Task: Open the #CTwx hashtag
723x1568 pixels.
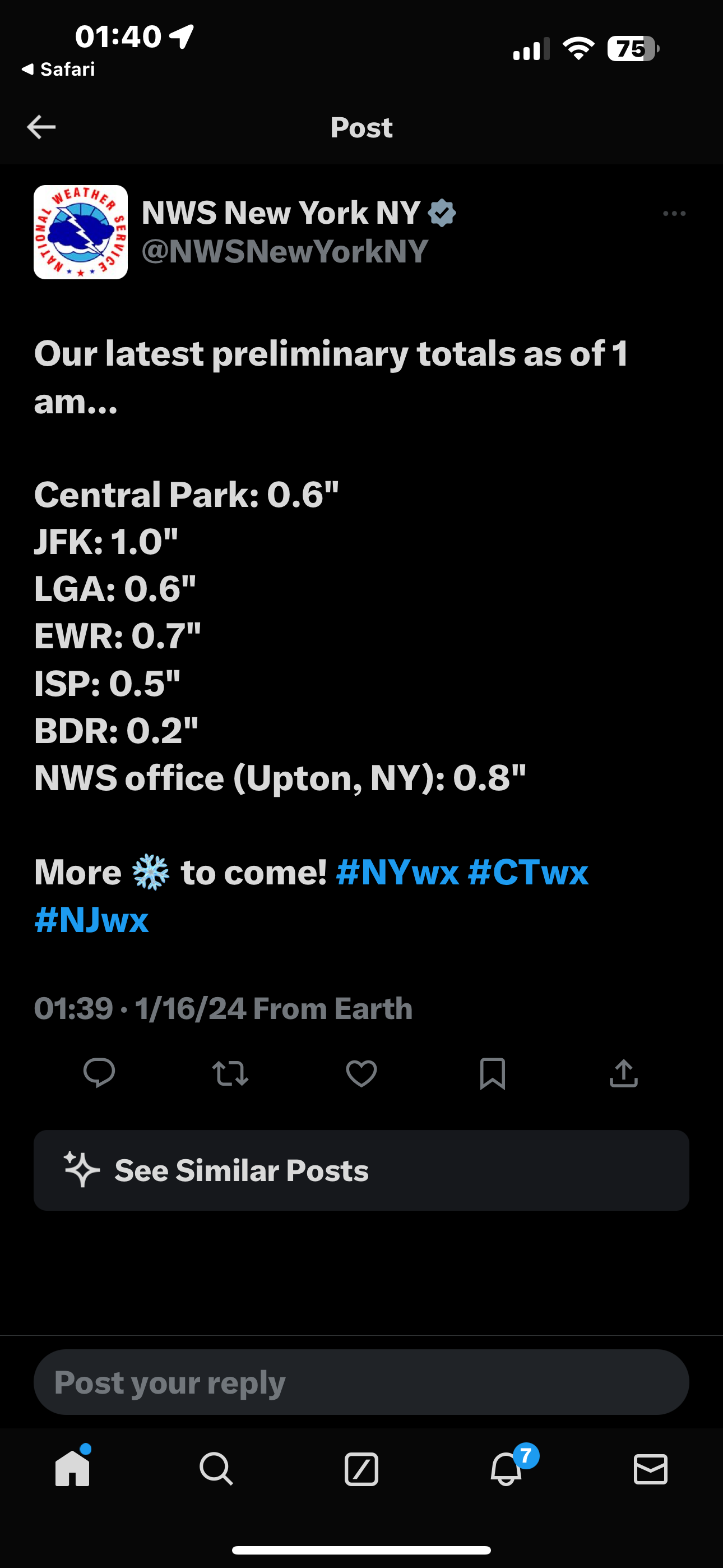Action: click(529, 872)
